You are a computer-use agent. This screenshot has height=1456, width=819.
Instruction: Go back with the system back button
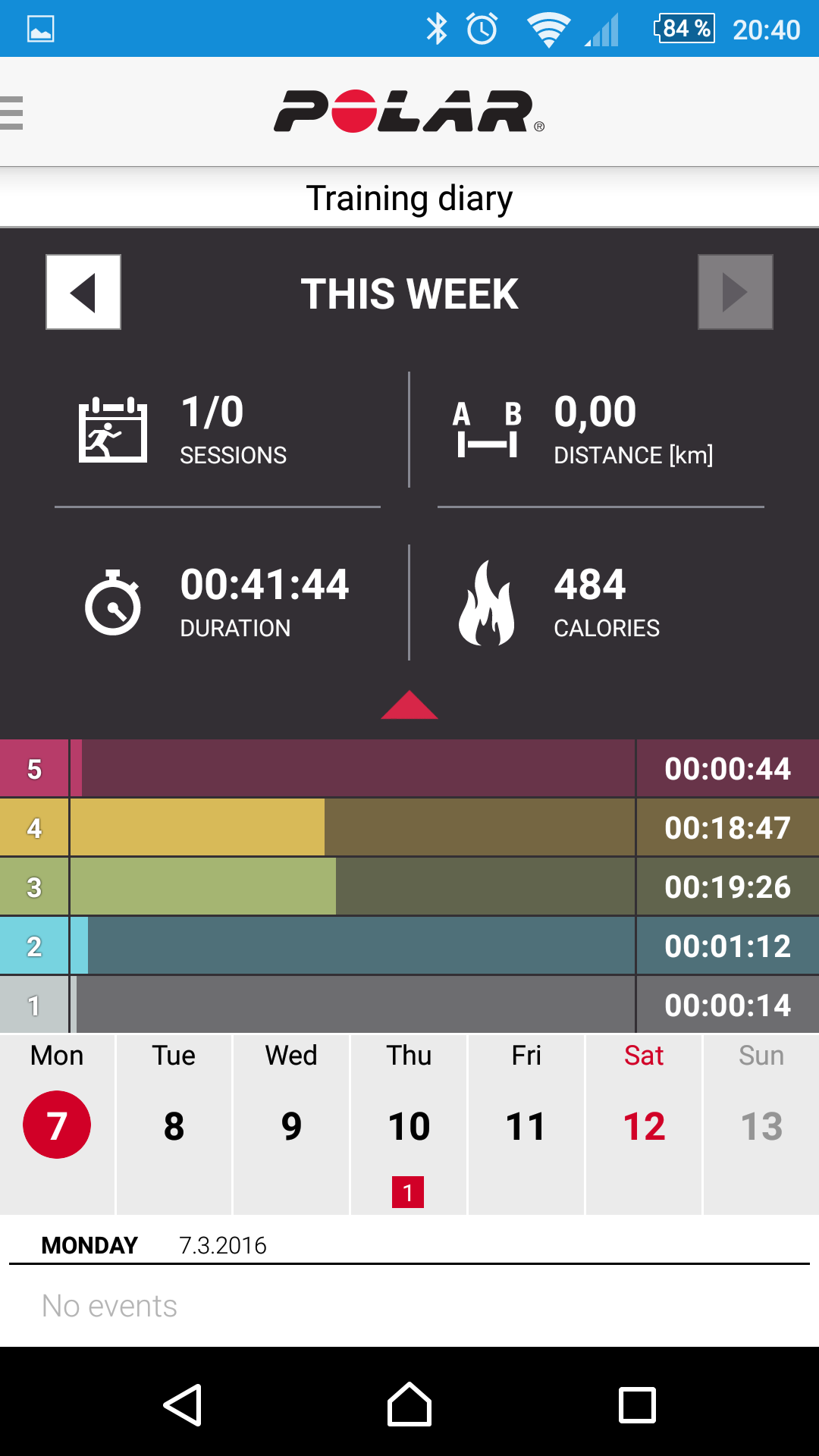[182, 1405]
